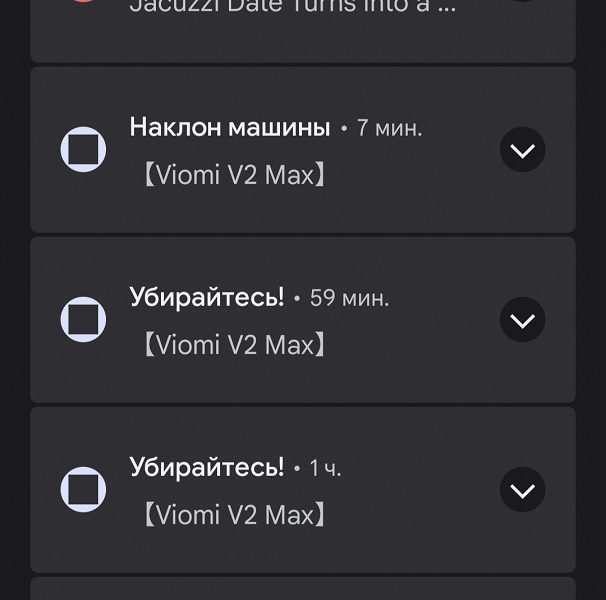Screen dimensions: 606x600
Task: Expand the Убирайтесь! 59 мин. notification
Action: [x=522, y=320]
